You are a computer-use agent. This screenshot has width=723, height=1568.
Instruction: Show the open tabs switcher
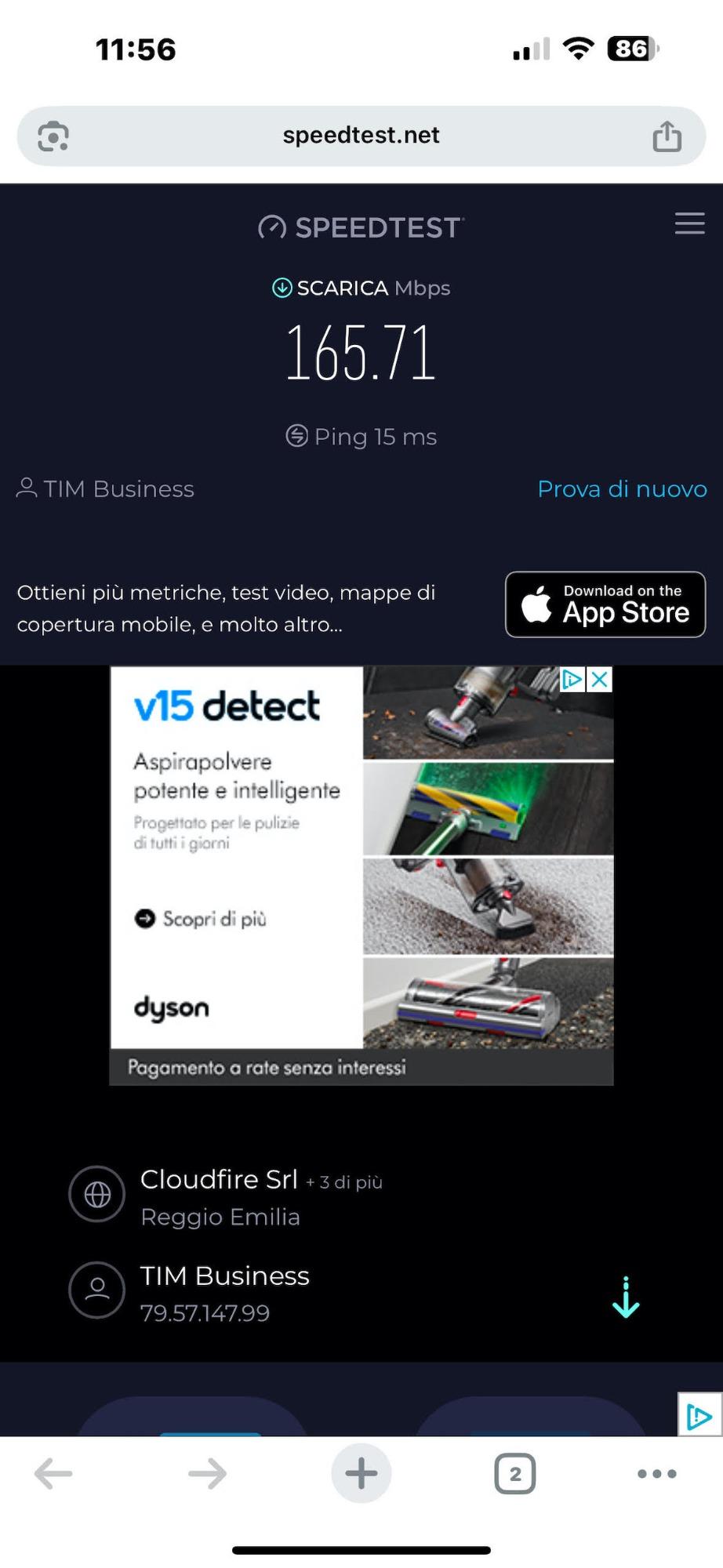coord(515,1474)
